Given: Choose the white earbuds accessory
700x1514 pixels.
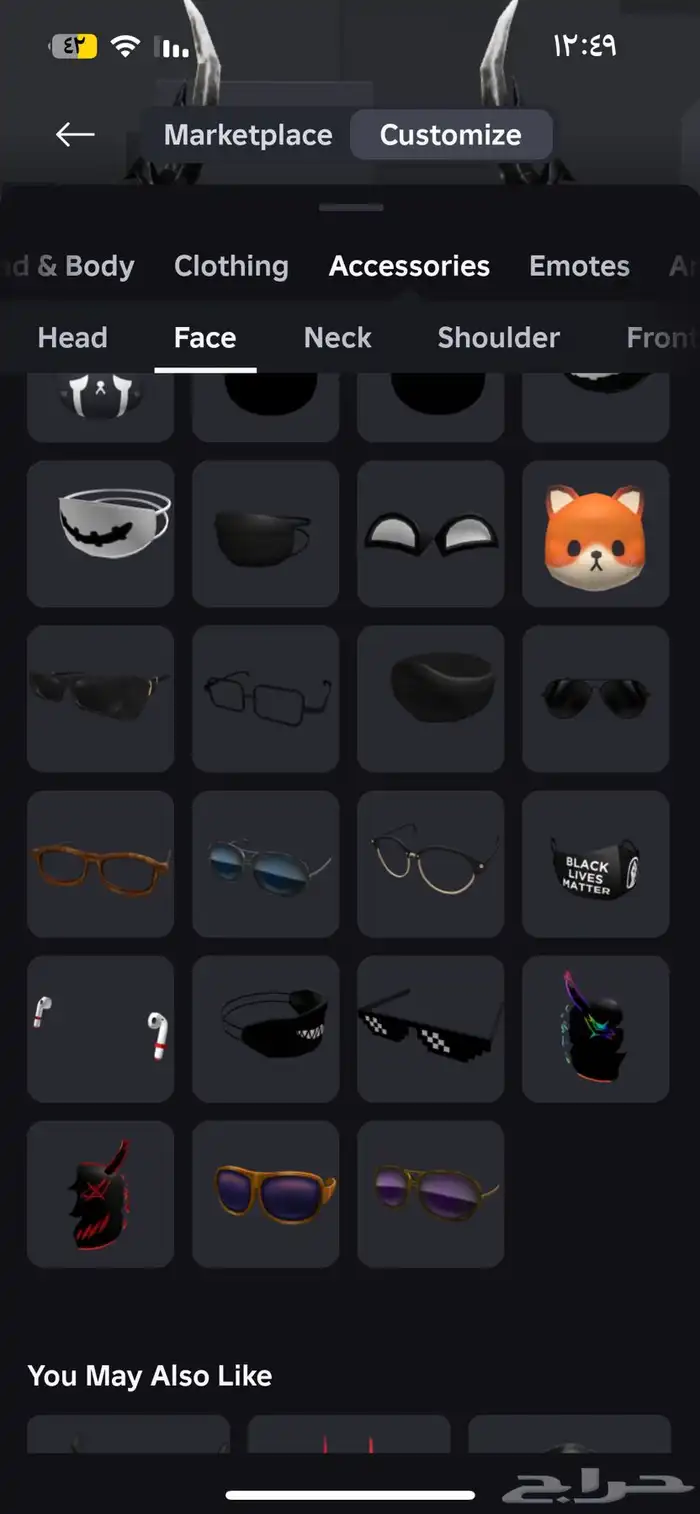Looking at the screenshot, I should (x=101, y=1029).
